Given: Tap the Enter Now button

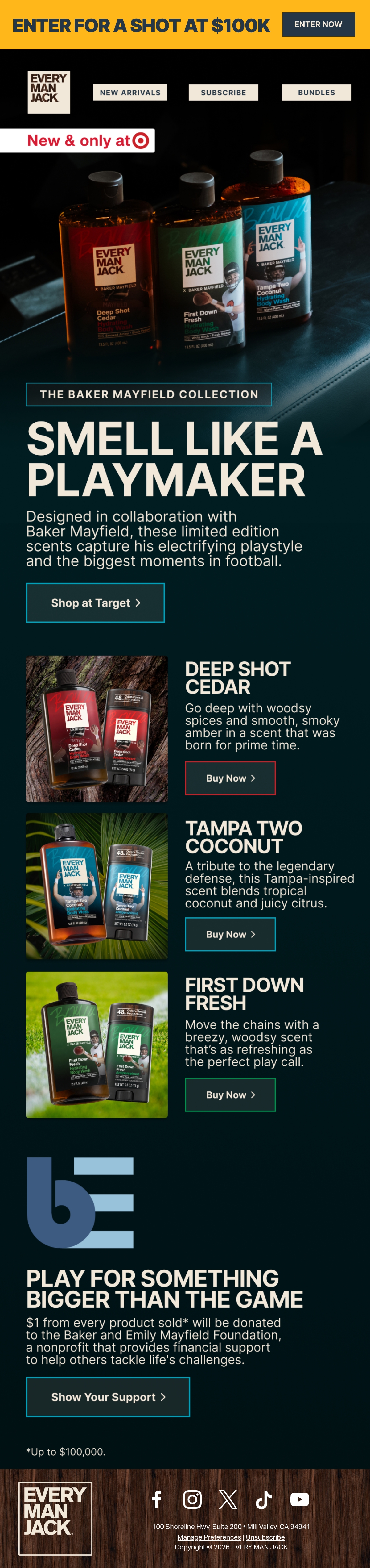Looking at the screenshot, I should click(x=319, y=24).
